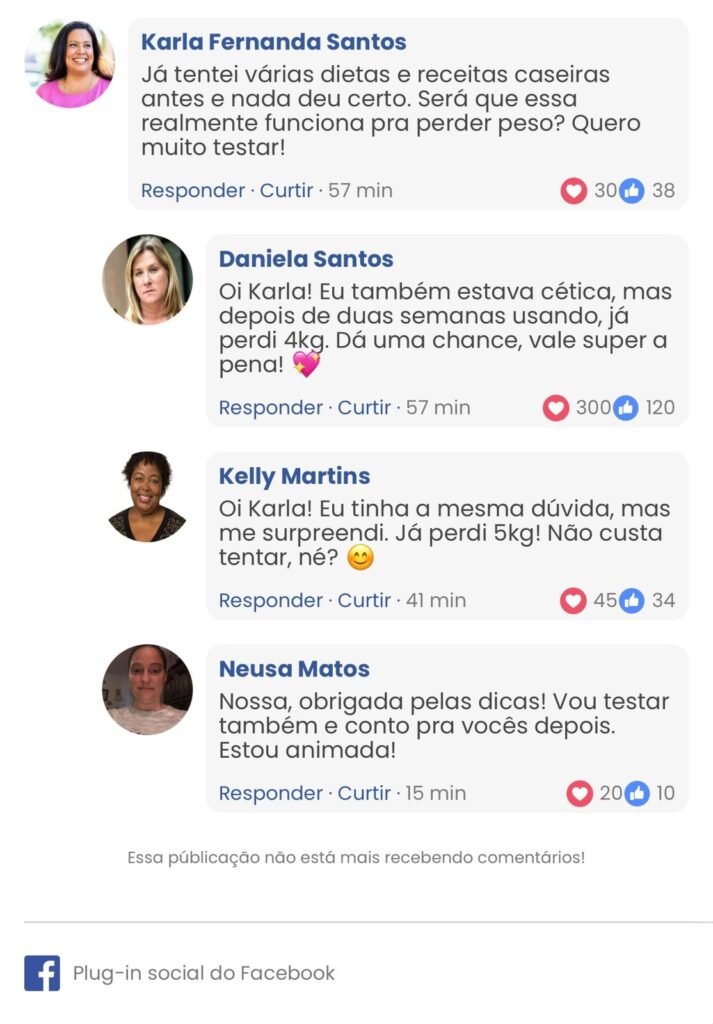The height and width of the screenshot is (1024, 713).
Task: Reply to Karla Fernanda Santos' comment
Action: click(x=192, y=190)
